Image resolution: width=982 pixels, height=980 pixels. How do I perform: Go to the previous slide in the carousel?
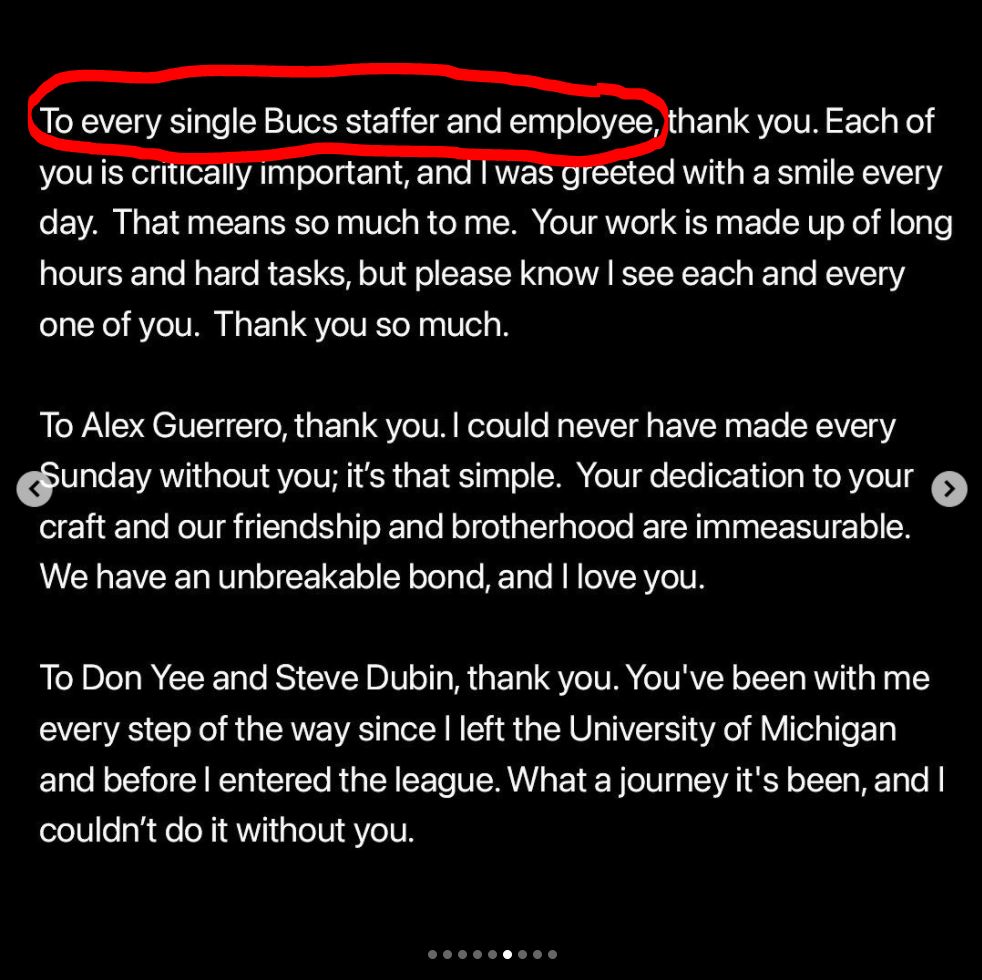pyautogui.click(x=34, y=489)
